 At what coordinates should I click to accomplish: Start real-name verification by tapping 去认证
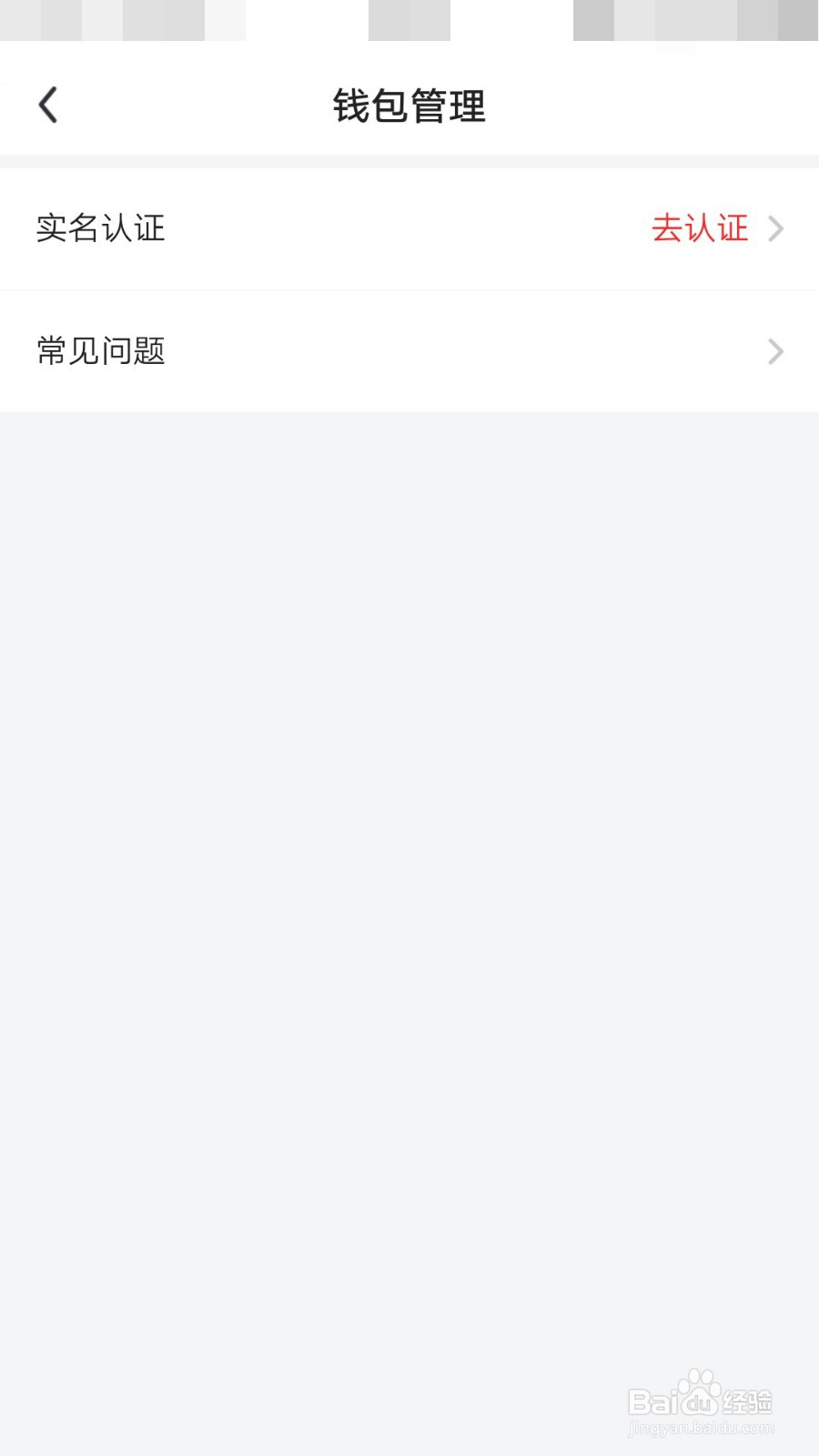tap(703, 228)
